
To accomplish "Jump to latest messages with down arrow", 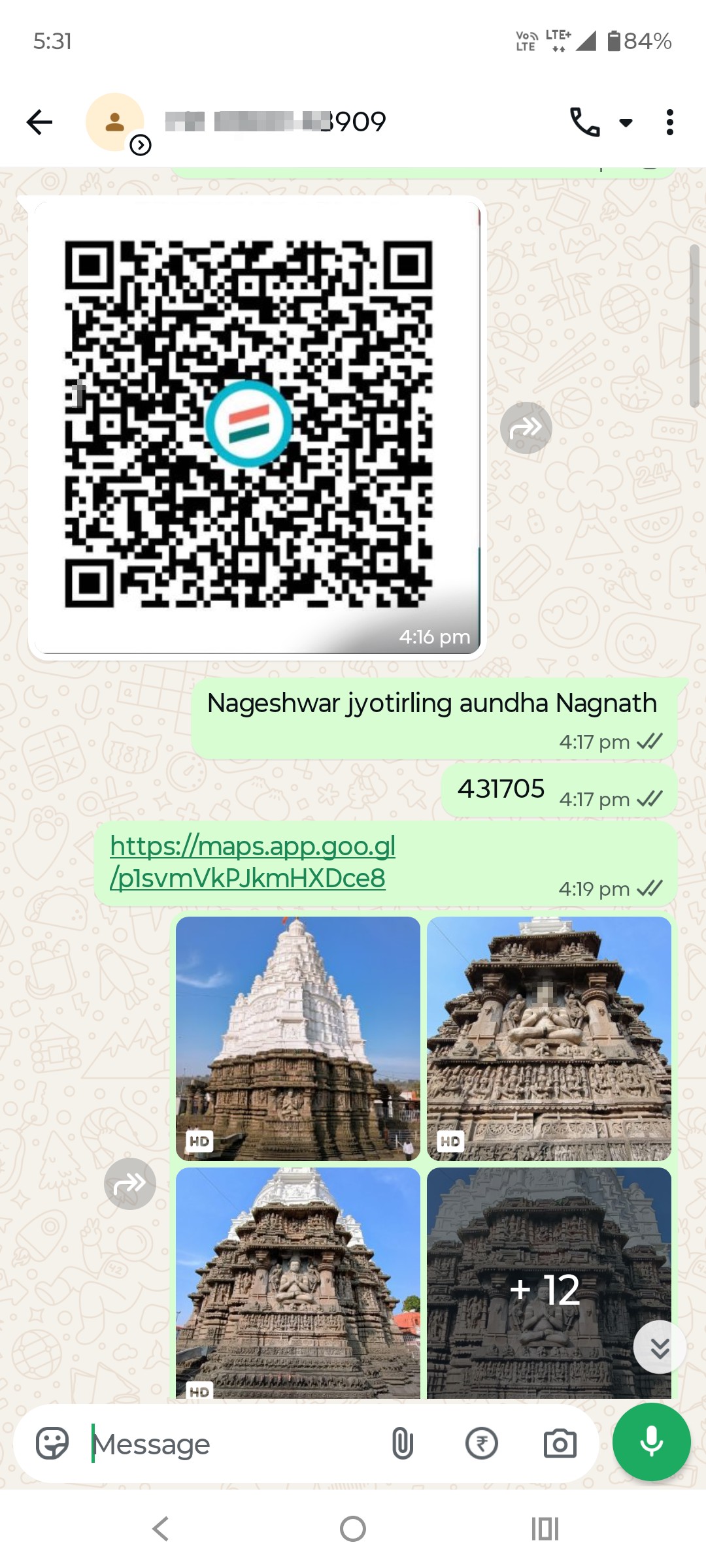I will [660, 1347].
